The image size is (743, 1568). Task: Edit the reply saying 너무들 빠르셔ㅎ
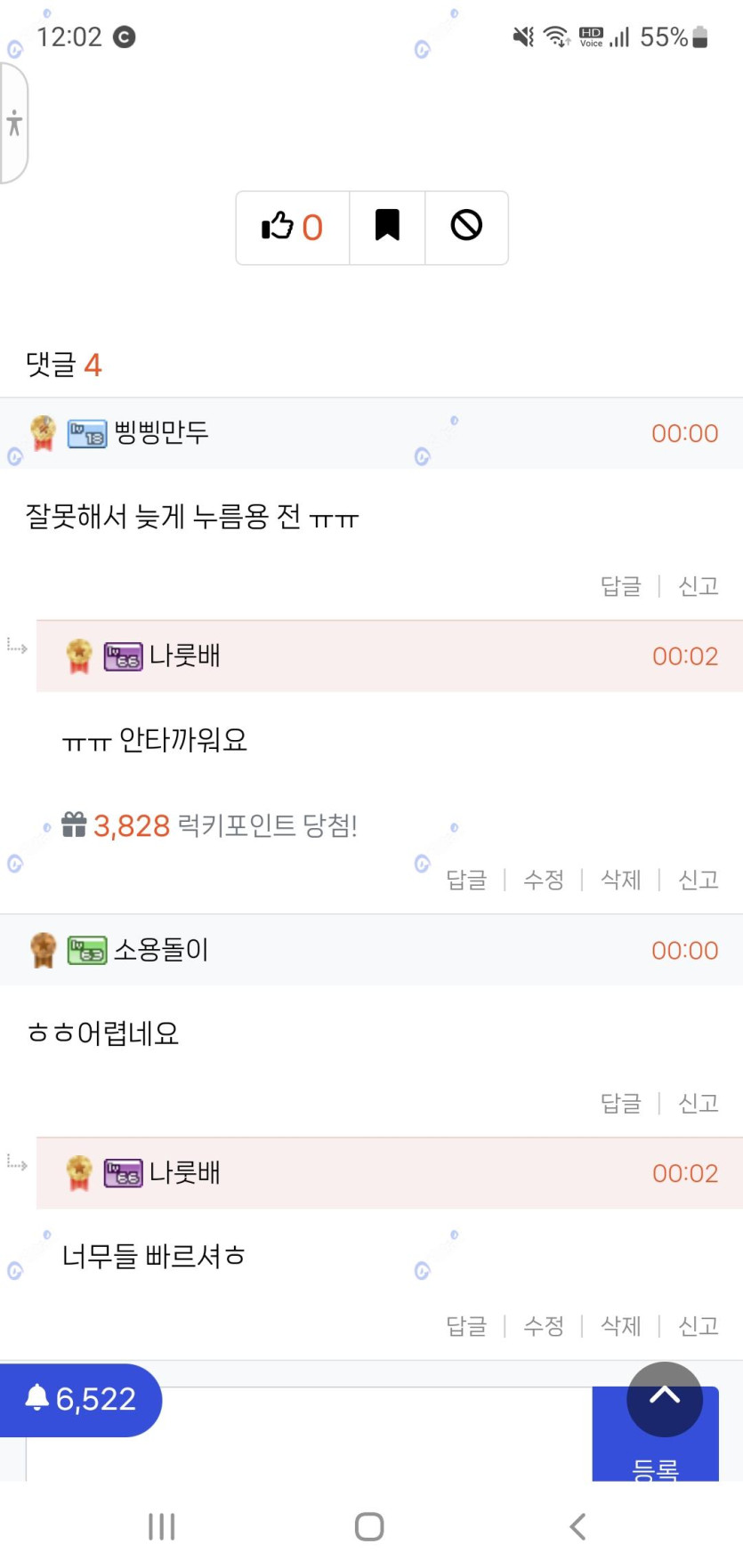point(543,1326)
